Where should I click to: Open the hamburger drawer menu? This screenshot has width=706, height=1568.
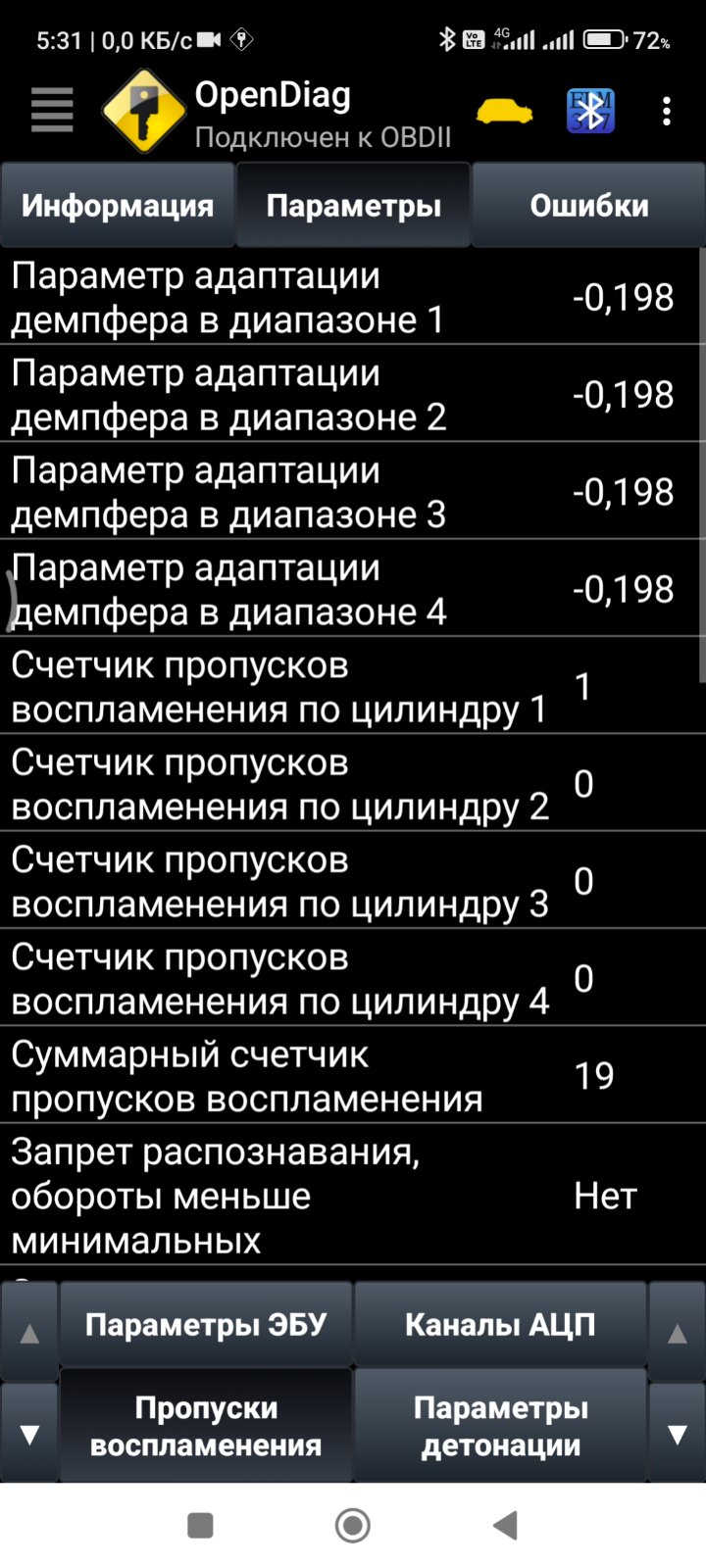click(x=52, y=110)
